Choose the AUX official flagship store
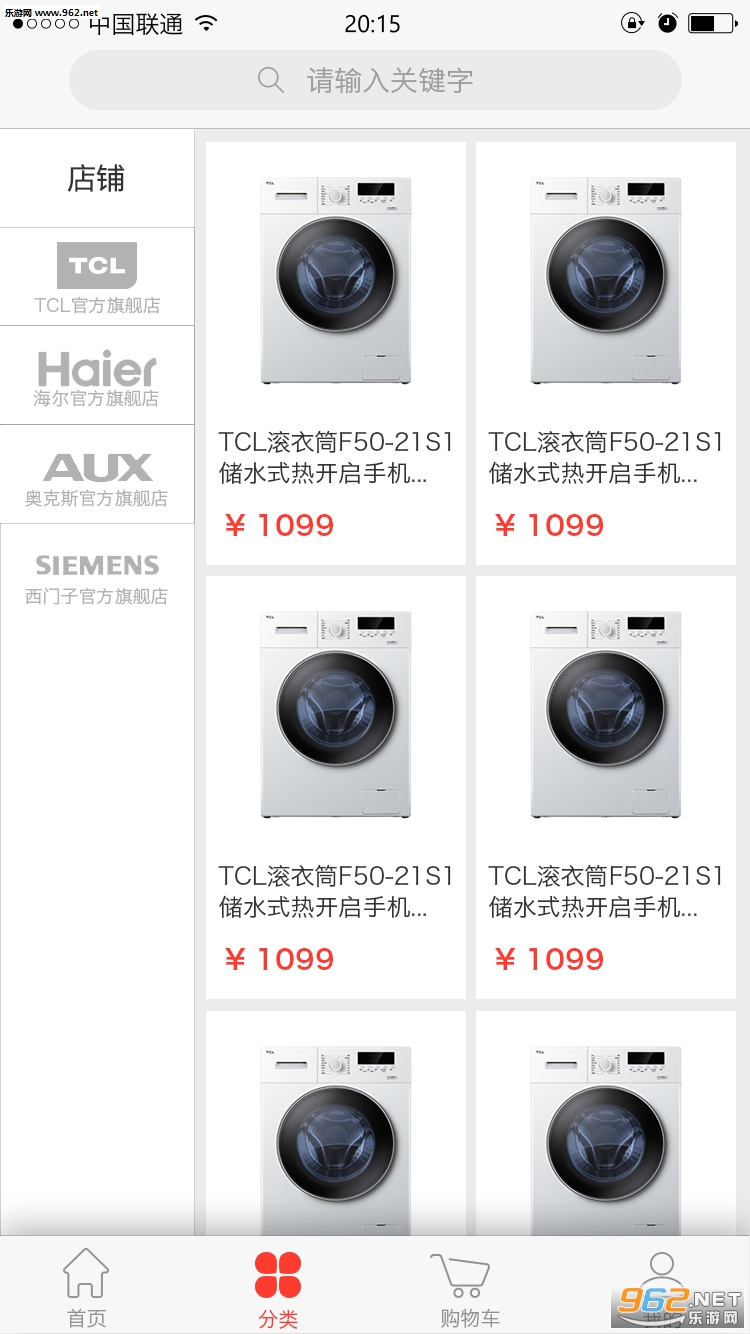 [97, 475]
